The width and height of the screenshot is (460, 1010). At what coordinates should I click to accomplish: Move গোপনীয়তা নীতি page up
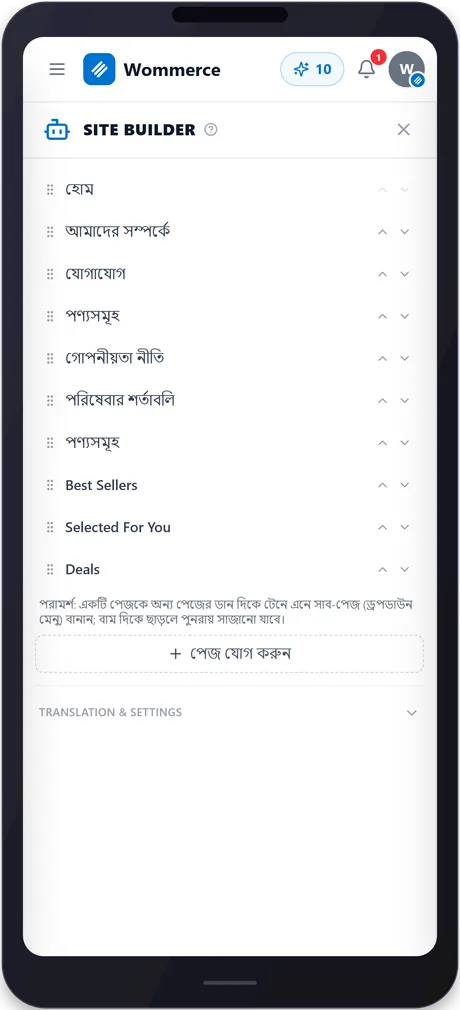pyautogui.click(x=382, y=358)
